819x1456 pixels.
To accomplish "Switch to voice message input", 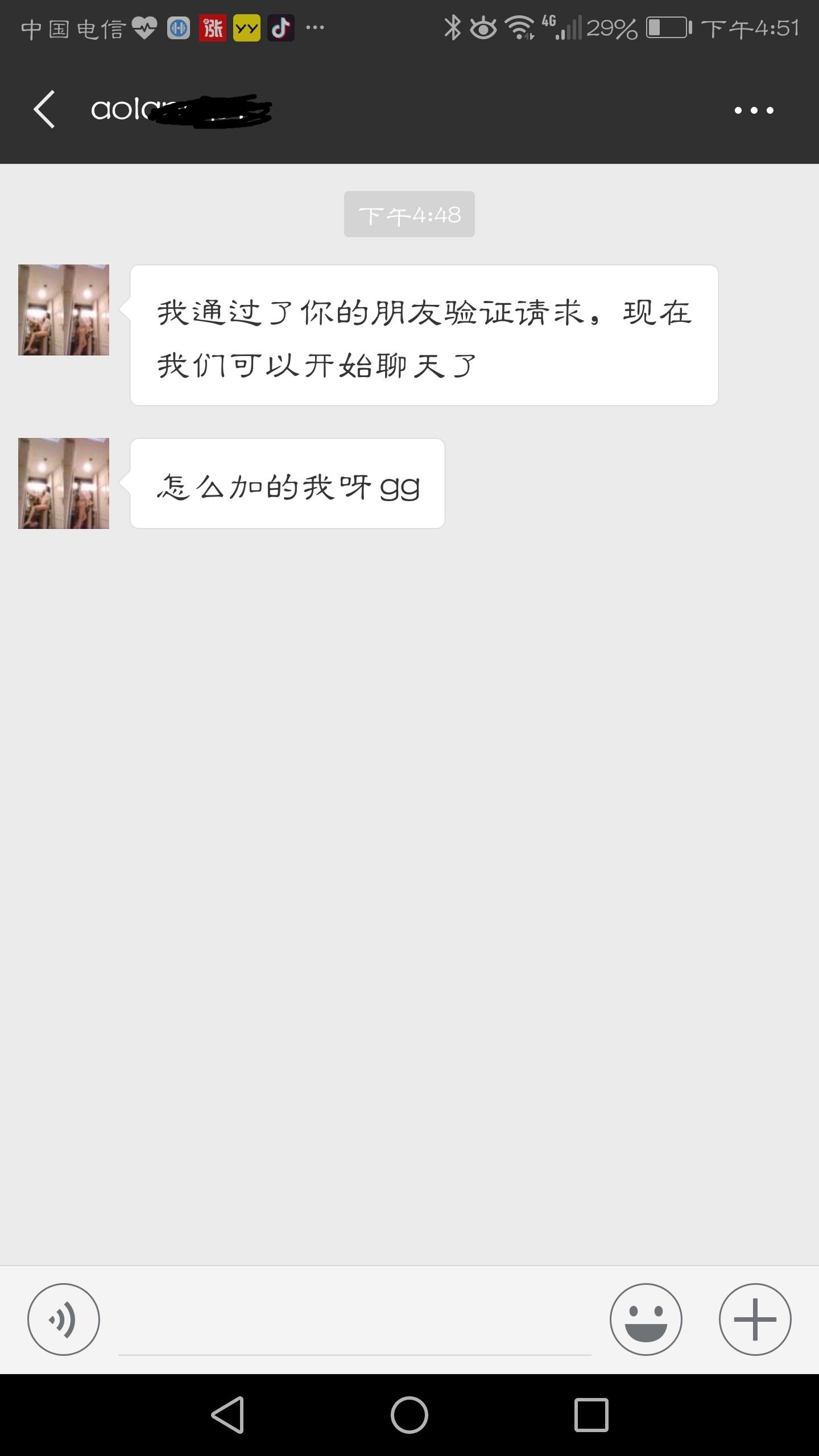I will click(x=64, y=1319).
